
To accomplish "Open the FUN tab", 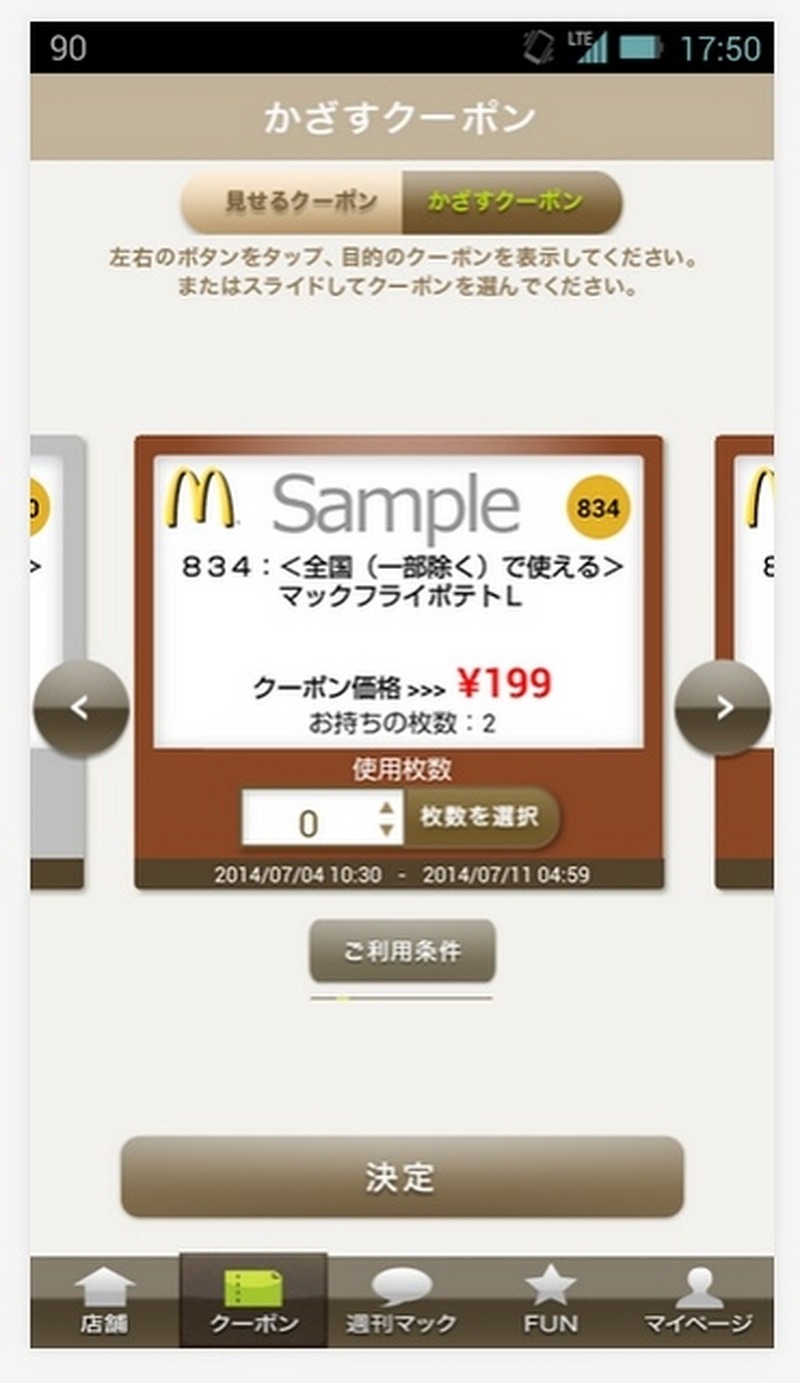I will coord(550,1303).
